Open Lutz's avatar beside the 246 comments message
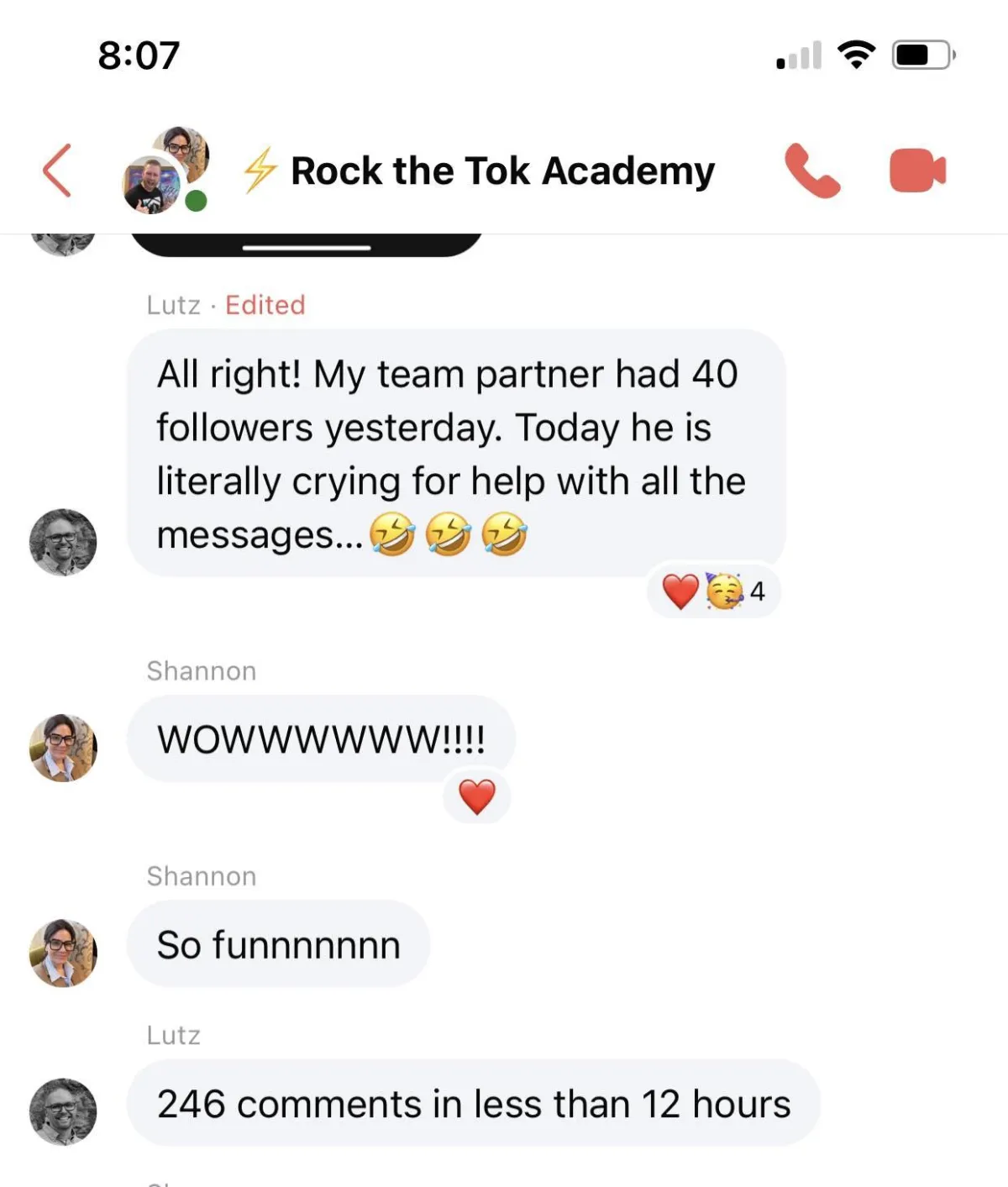The image size is (1008, 1187). pos(63,1111)
